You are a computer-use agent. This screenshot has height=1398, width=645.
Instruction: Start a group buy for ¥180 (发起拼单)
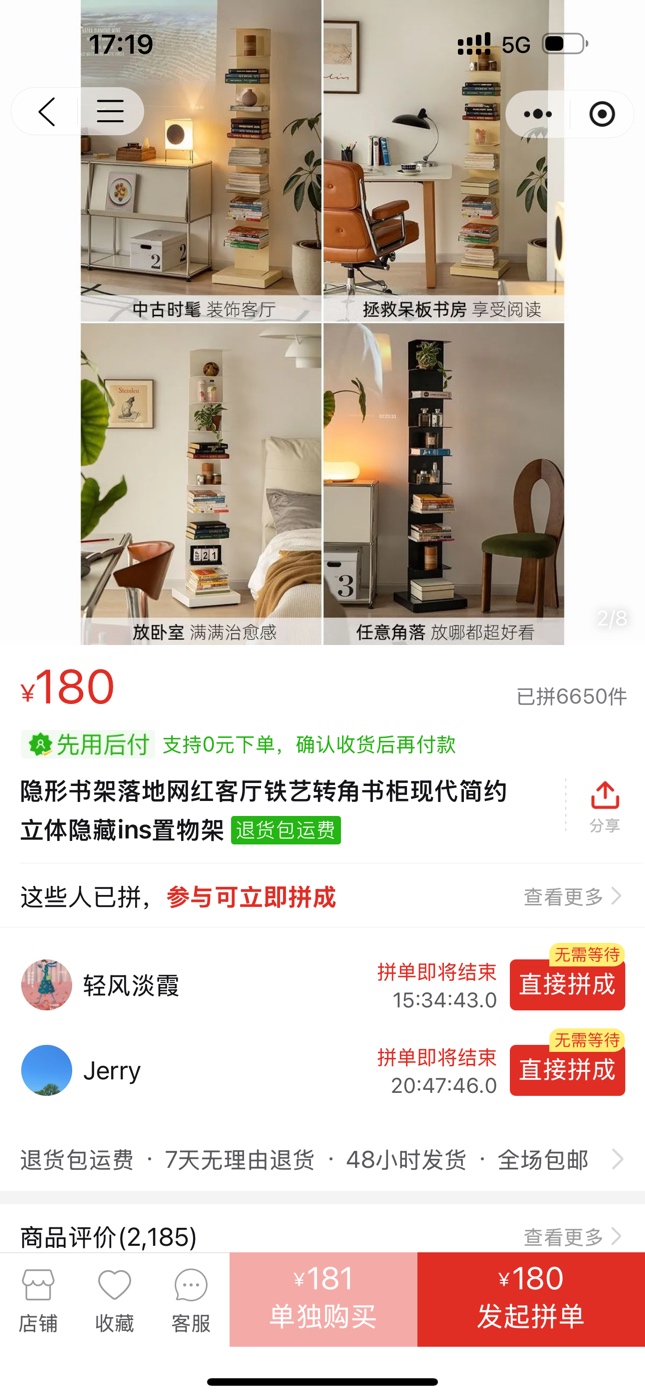click(x=531, y=1298)
